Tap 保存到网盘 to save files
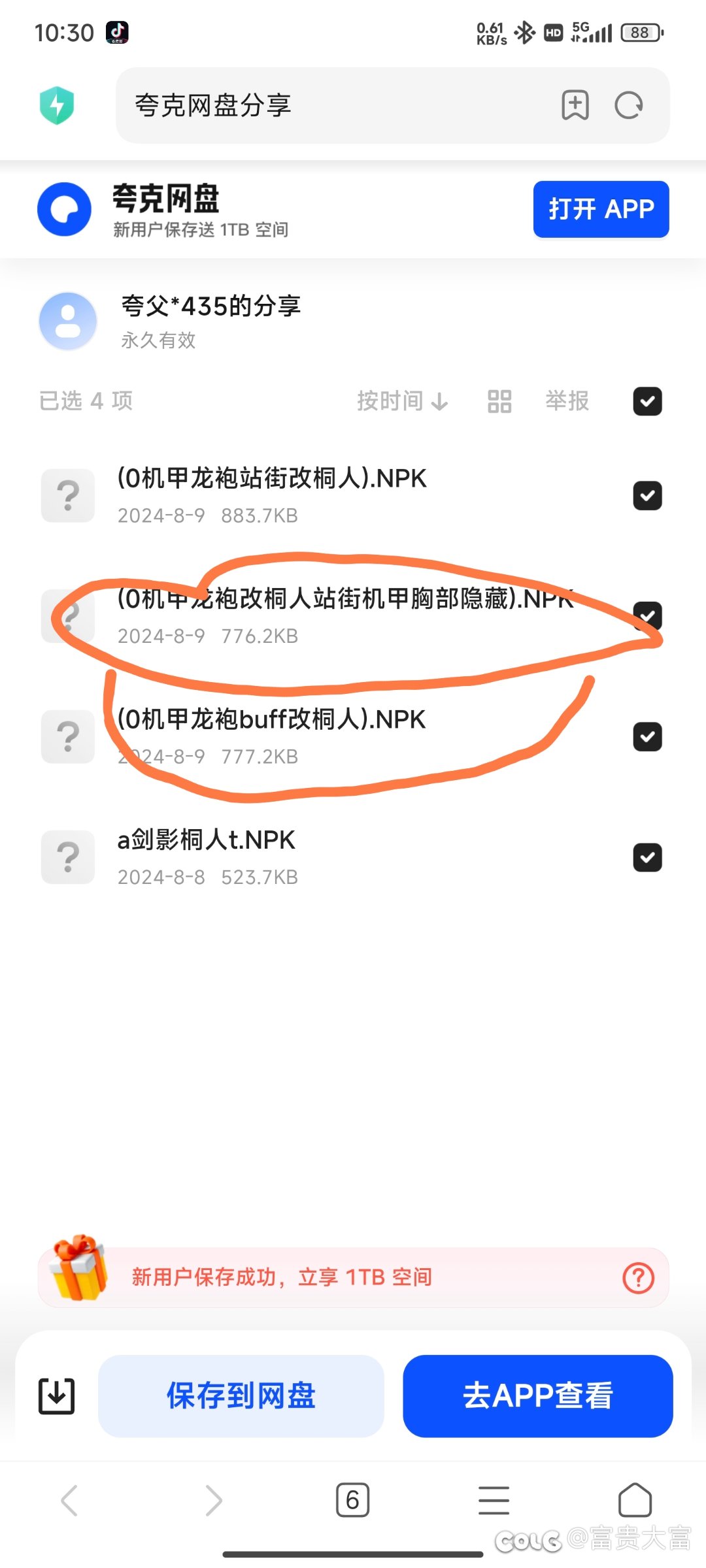 coord(241,1396)
